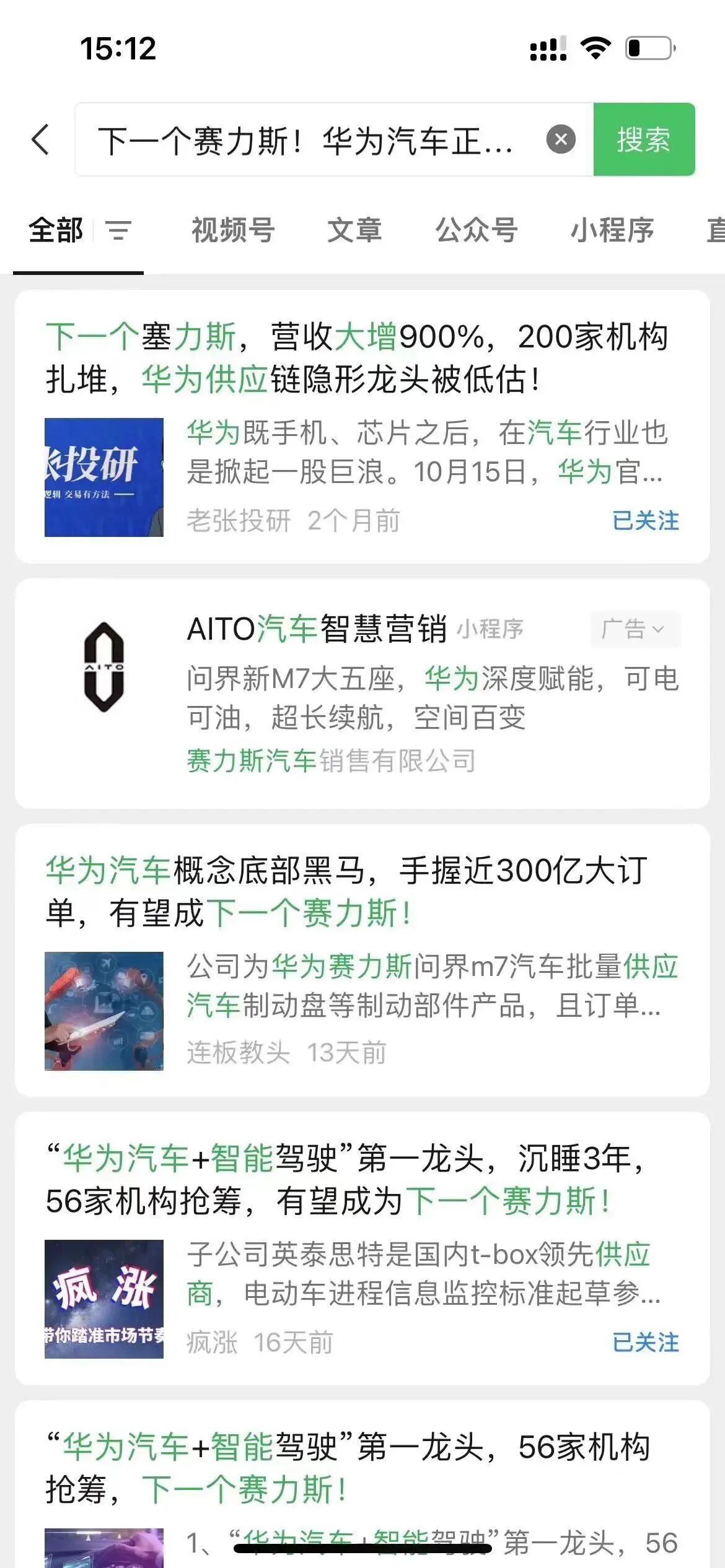
Task: Select the 全部 tab
Action: pyautogui.click(x=56, y=230)
